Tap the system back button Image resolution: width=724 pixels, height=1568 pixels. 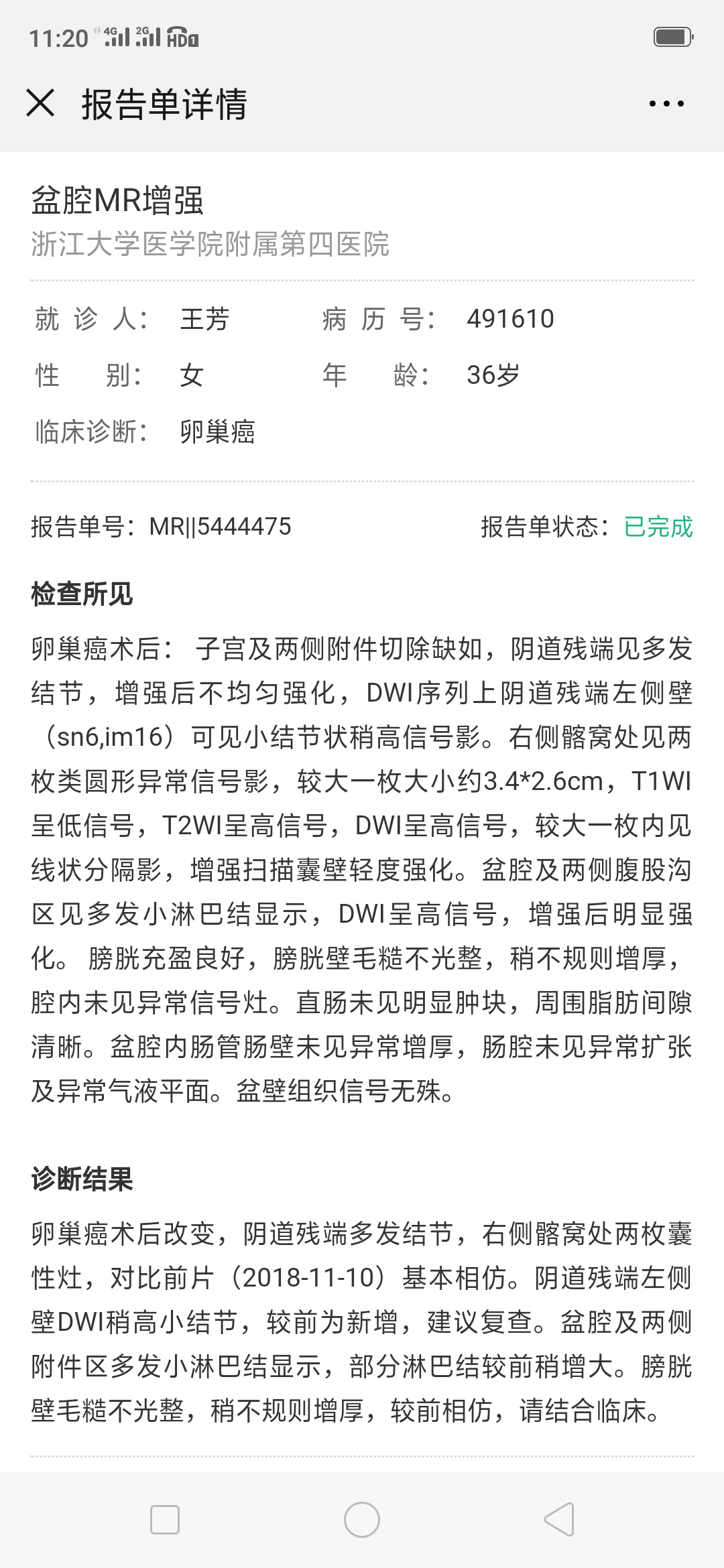point(559,1519)
